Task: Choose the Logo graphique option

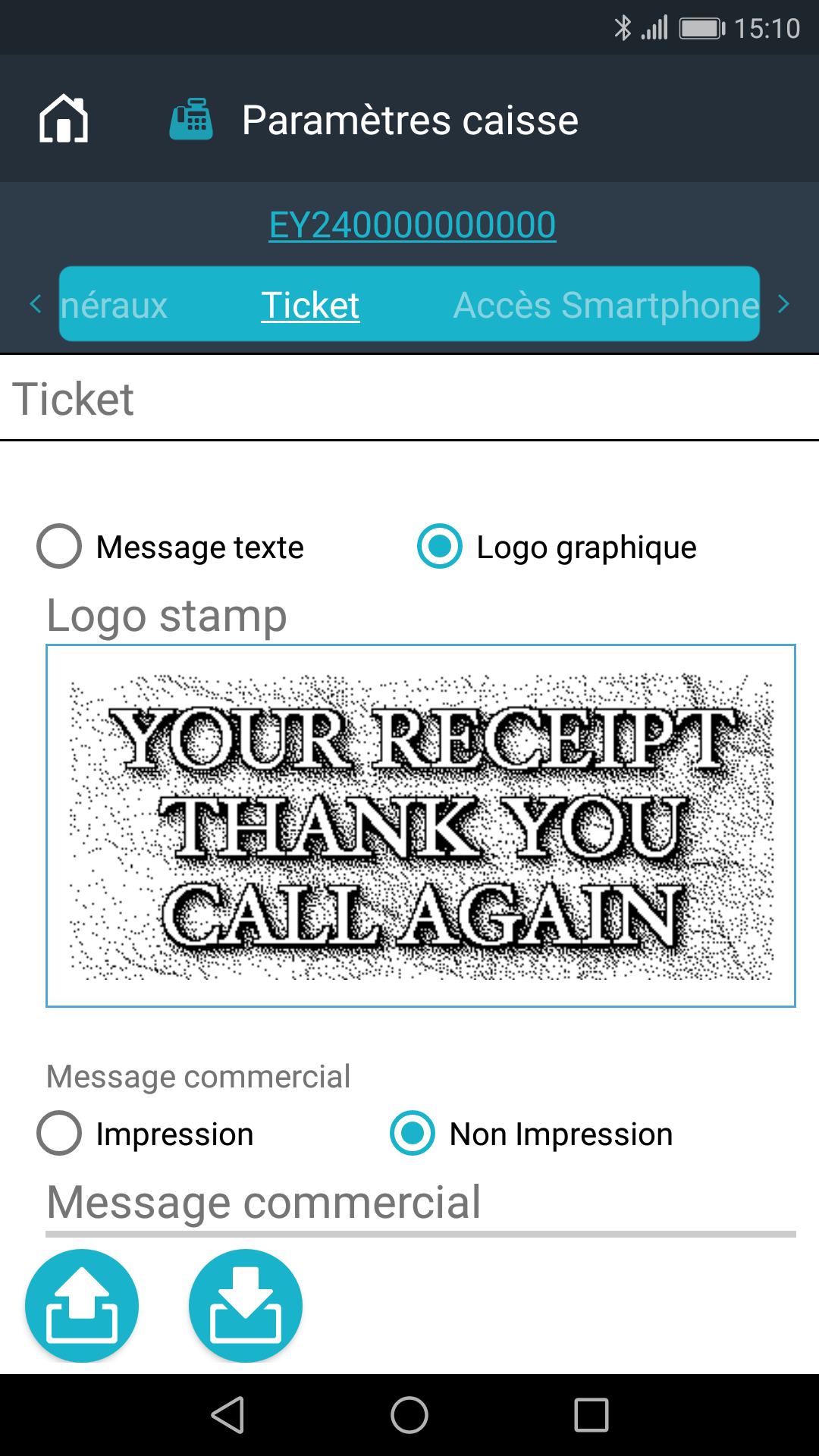Action: click(440, 546)
